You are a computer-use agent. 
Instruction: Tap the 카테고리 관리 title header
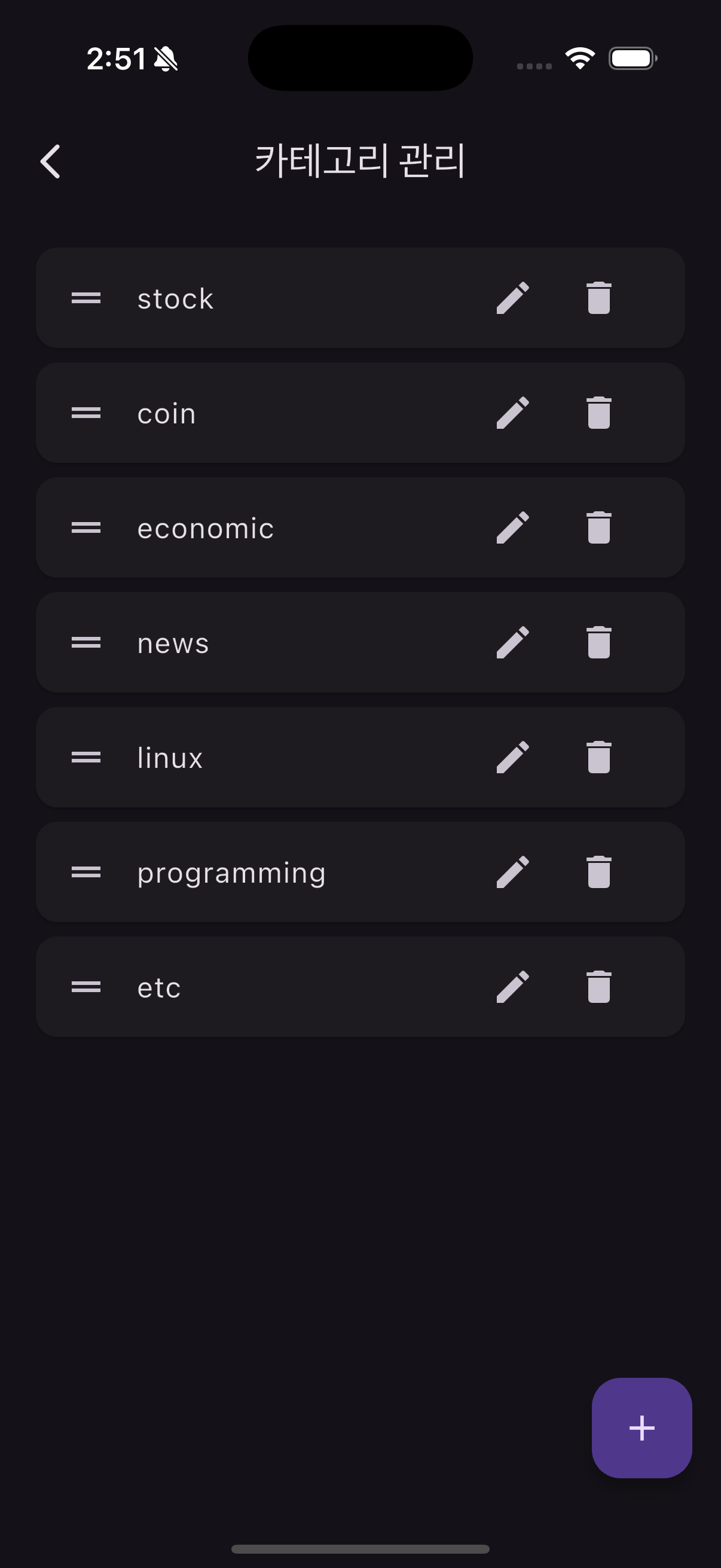pyautogui.click(x=360, y=160)
